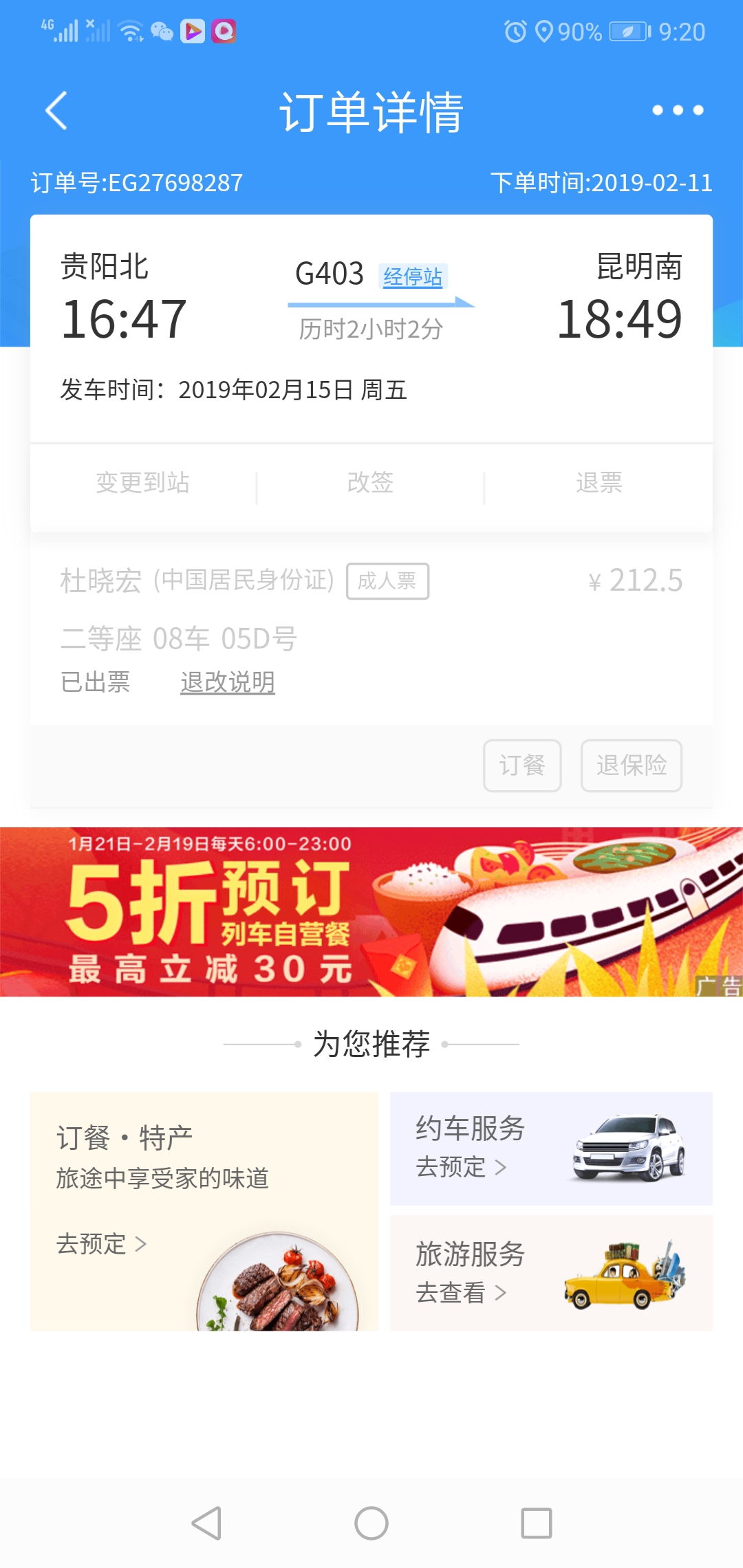Go back using the top-left arrow
The width and height of the screenshot is (743, 1568).
tap(56, 111)
